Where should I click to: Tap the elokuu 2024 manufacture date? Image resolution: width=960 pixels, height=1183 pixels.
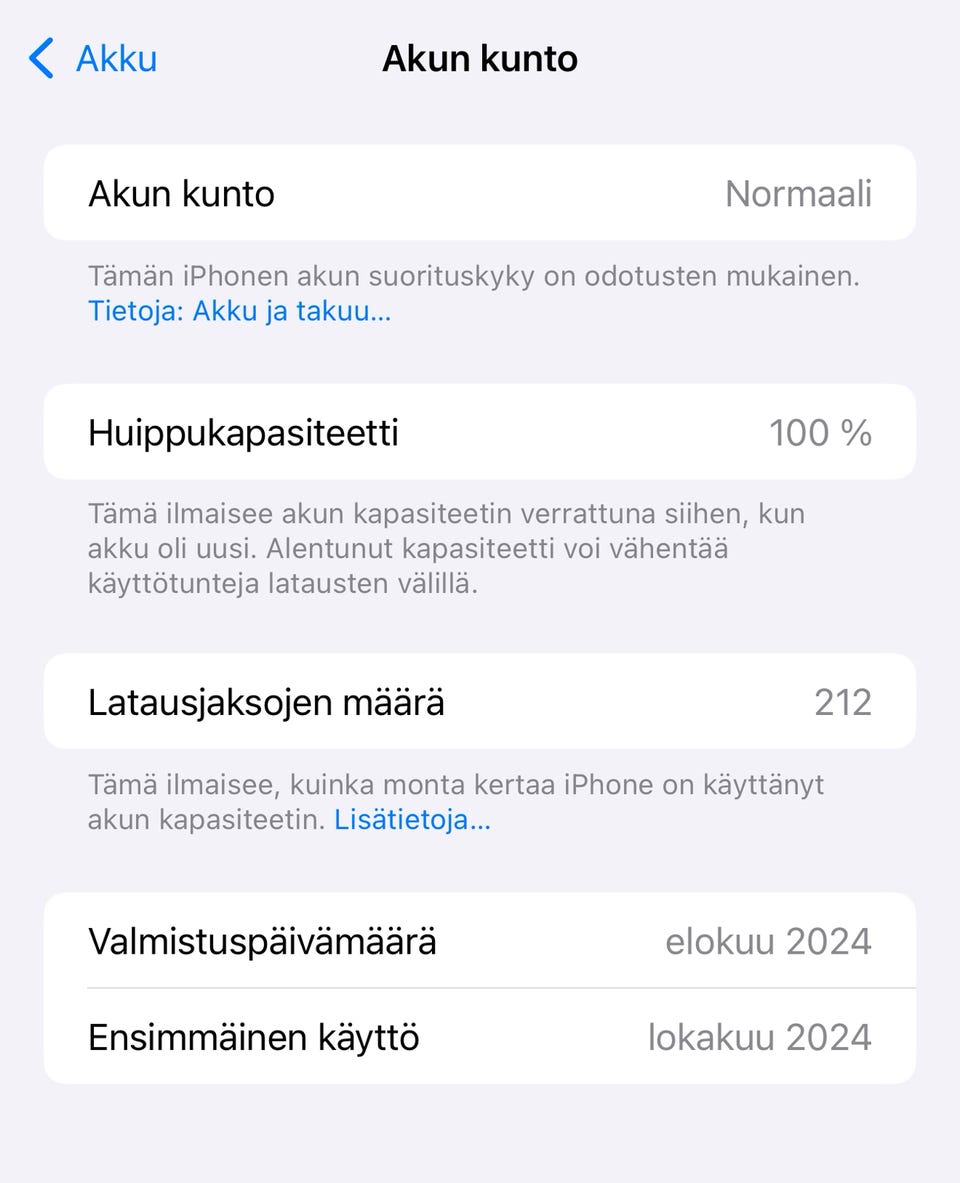768,941
